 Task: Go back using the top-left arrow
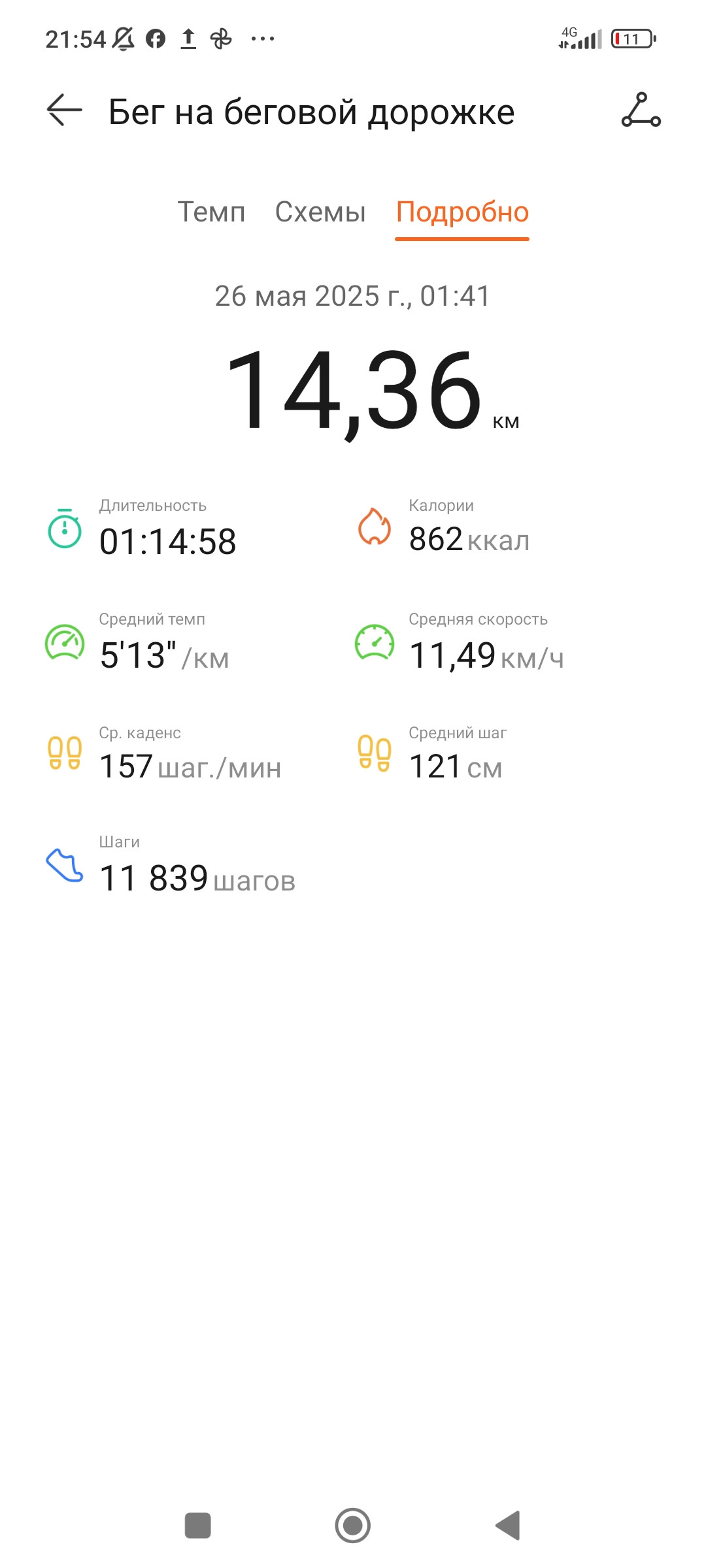(64, 110)
